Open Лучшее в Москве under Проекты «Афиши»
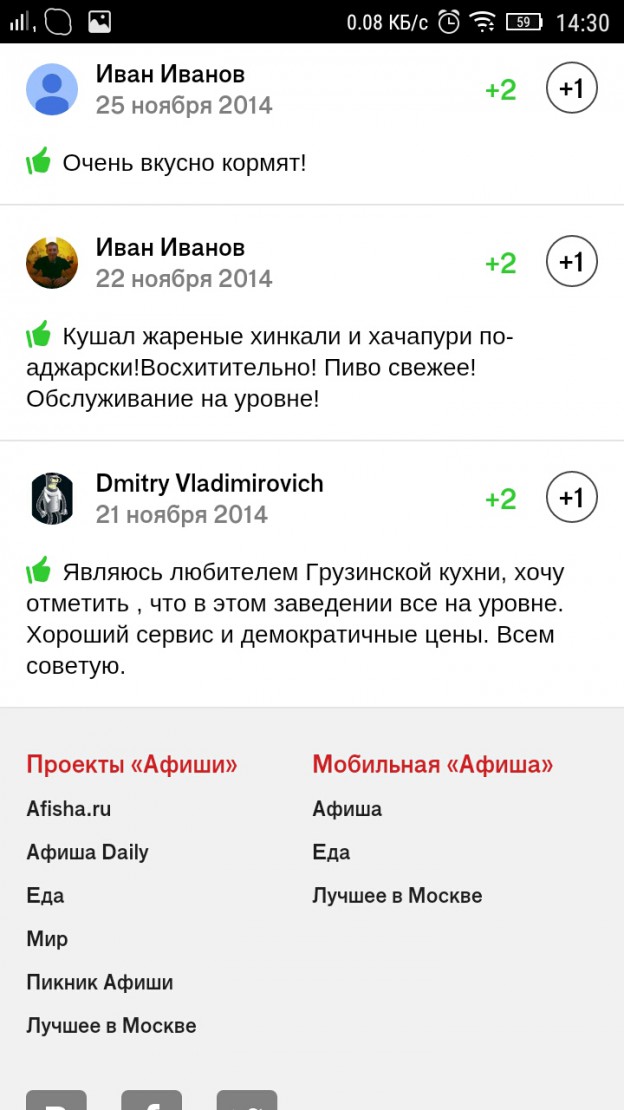Viewport: 624px width, 1110px height. 111,1026
